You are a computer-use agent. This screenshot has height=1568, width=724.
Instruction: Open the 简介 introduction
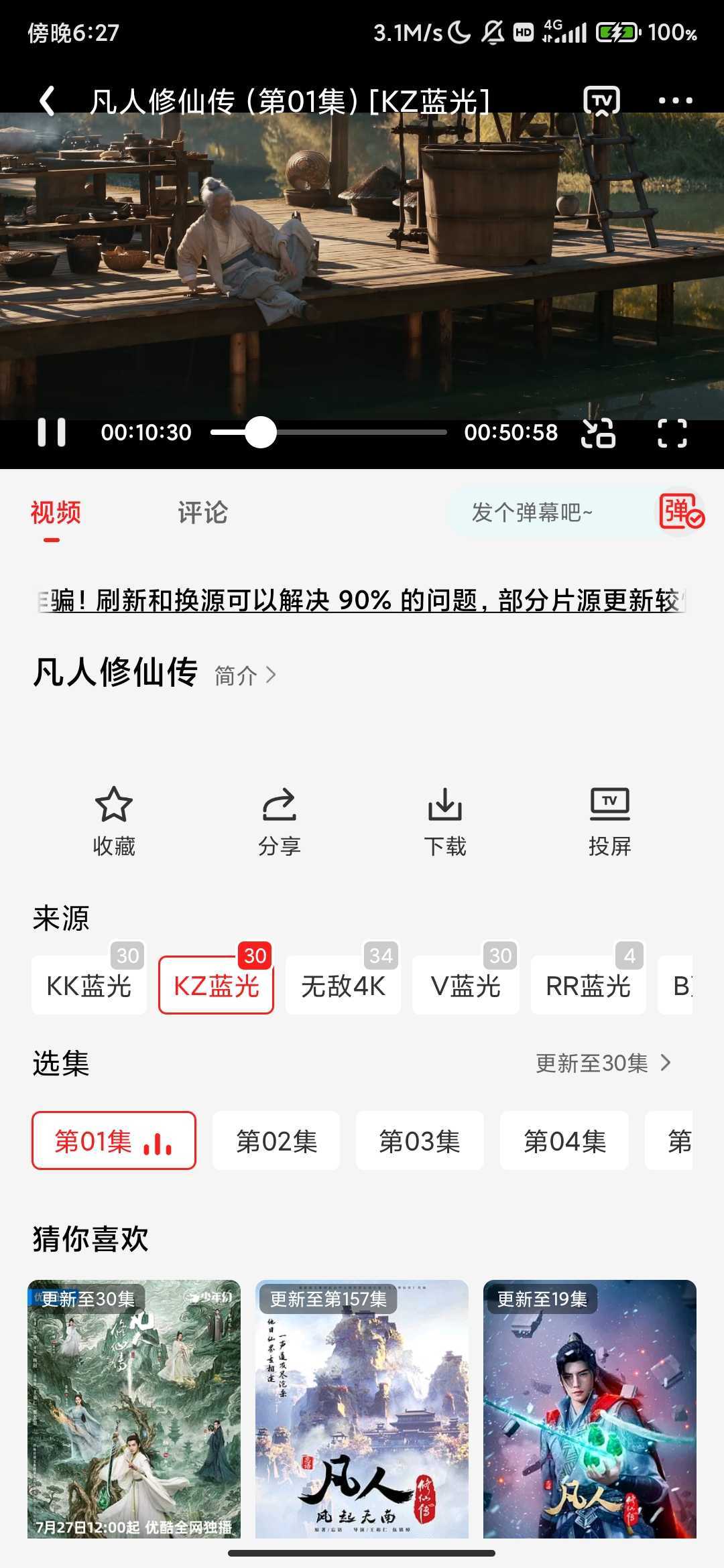pos(245,675)
